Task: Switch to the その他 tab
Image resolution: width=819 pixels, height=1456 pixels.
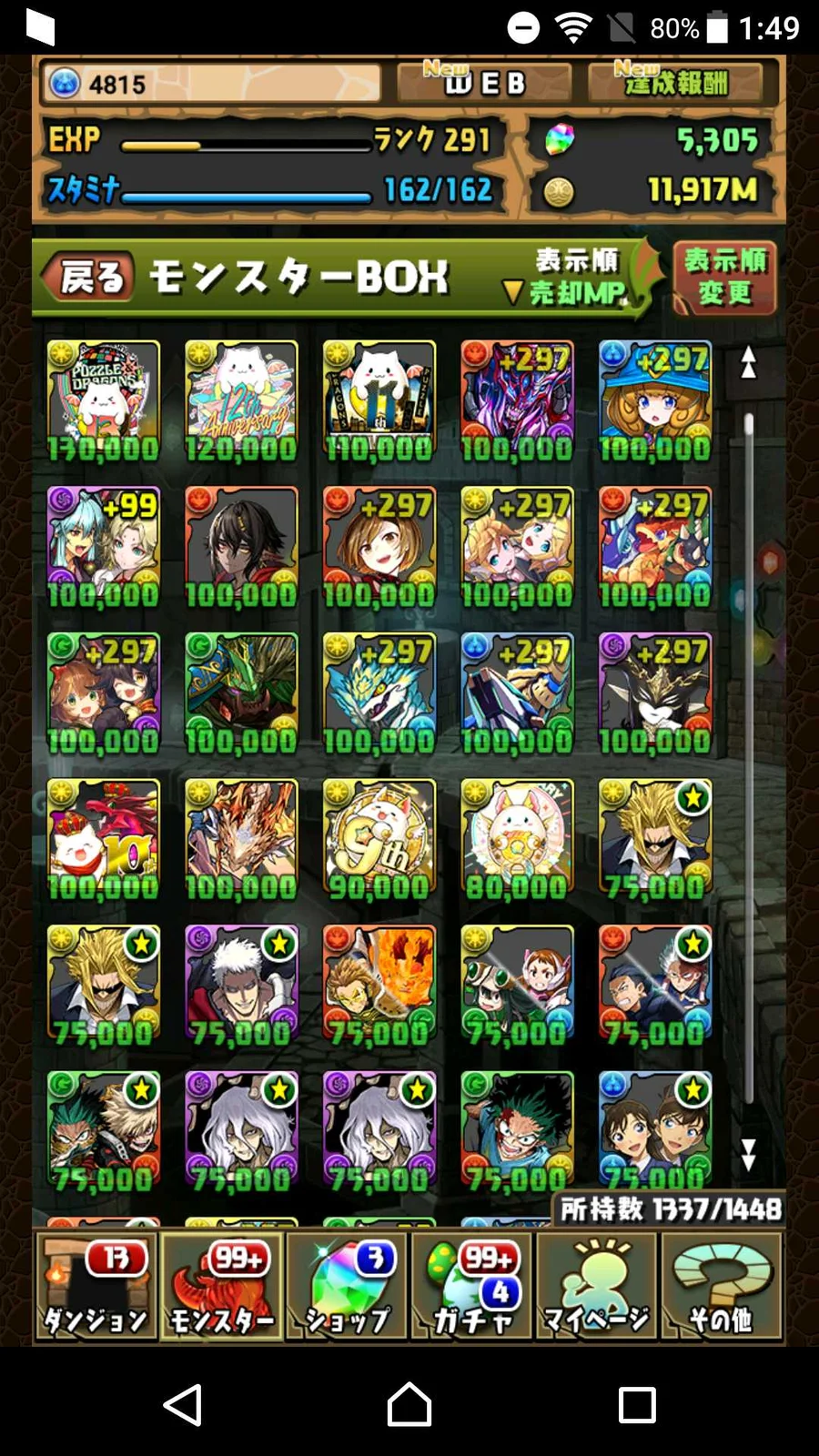Action: coord(723,1288)
